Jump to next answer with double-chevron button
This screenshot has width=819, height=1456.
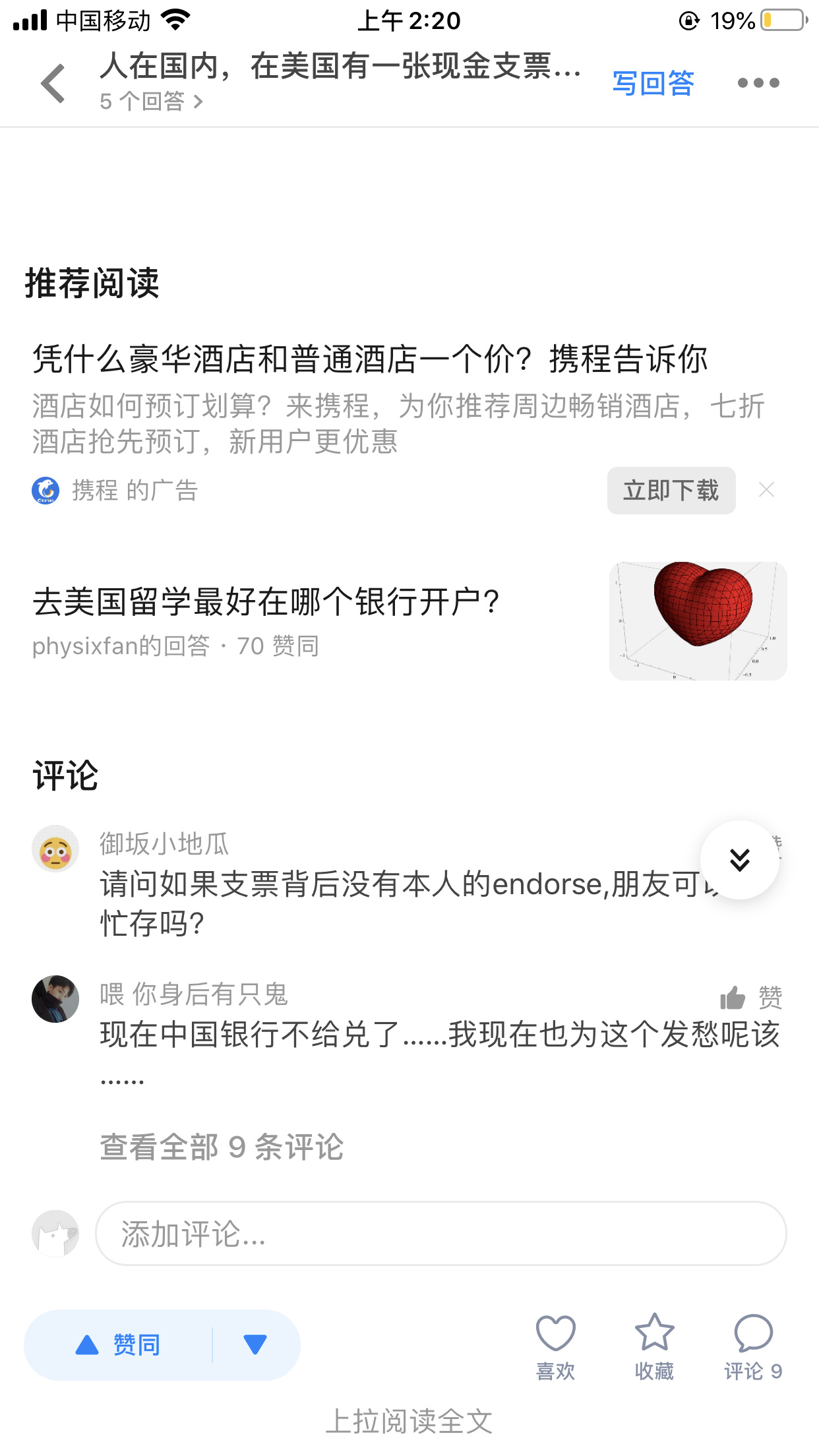[x=739, y=860]
